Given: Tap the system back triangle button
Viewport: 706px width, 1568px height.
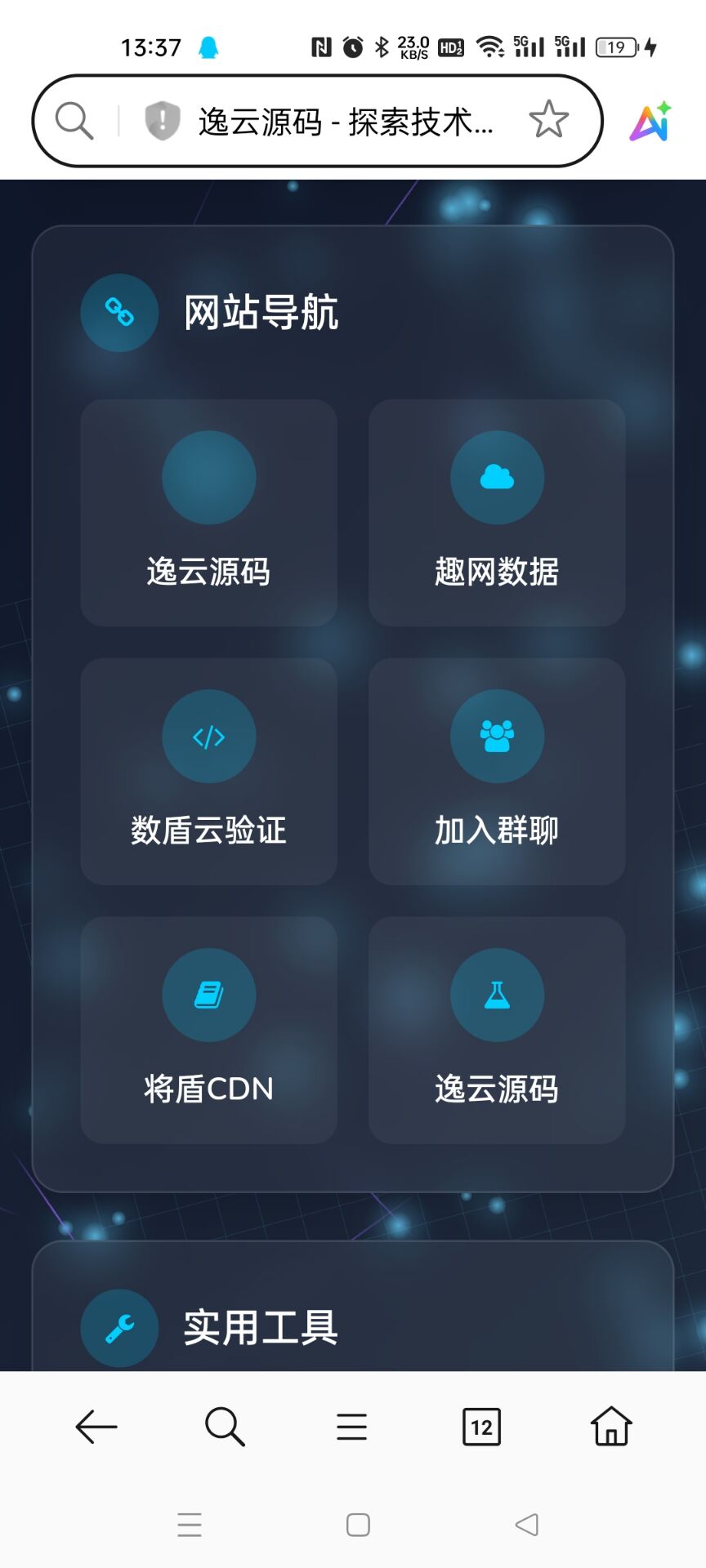Looking at the screenshot, I should tap(527, 1525).
